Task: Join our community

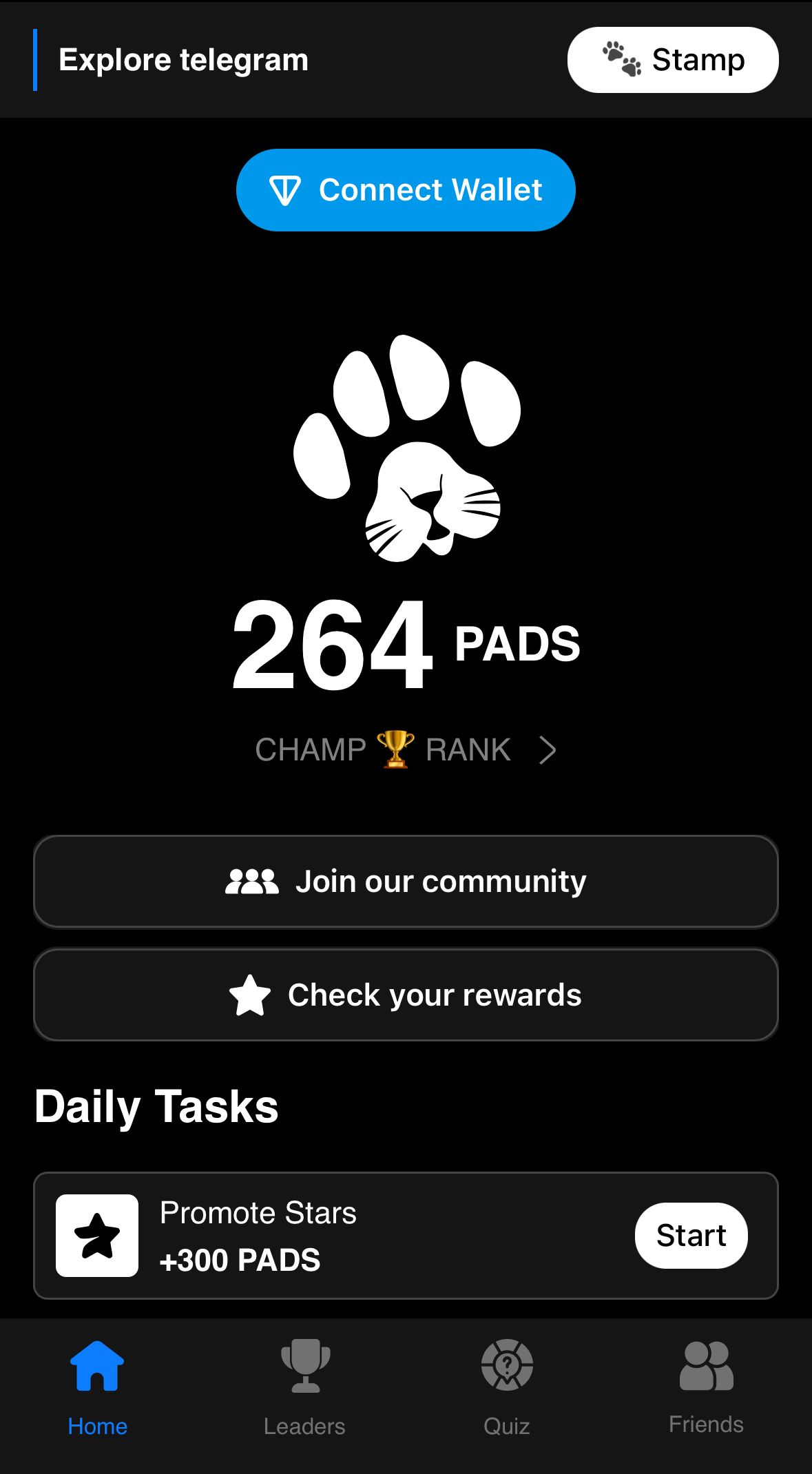Action: click(406, 882)
